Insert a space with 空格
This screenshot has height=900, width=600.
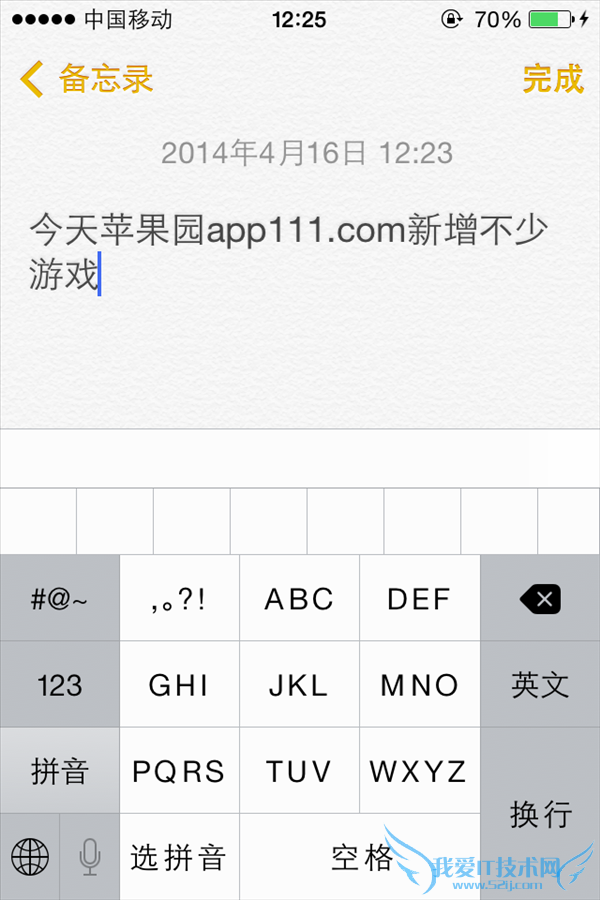[x=362, y=856]
